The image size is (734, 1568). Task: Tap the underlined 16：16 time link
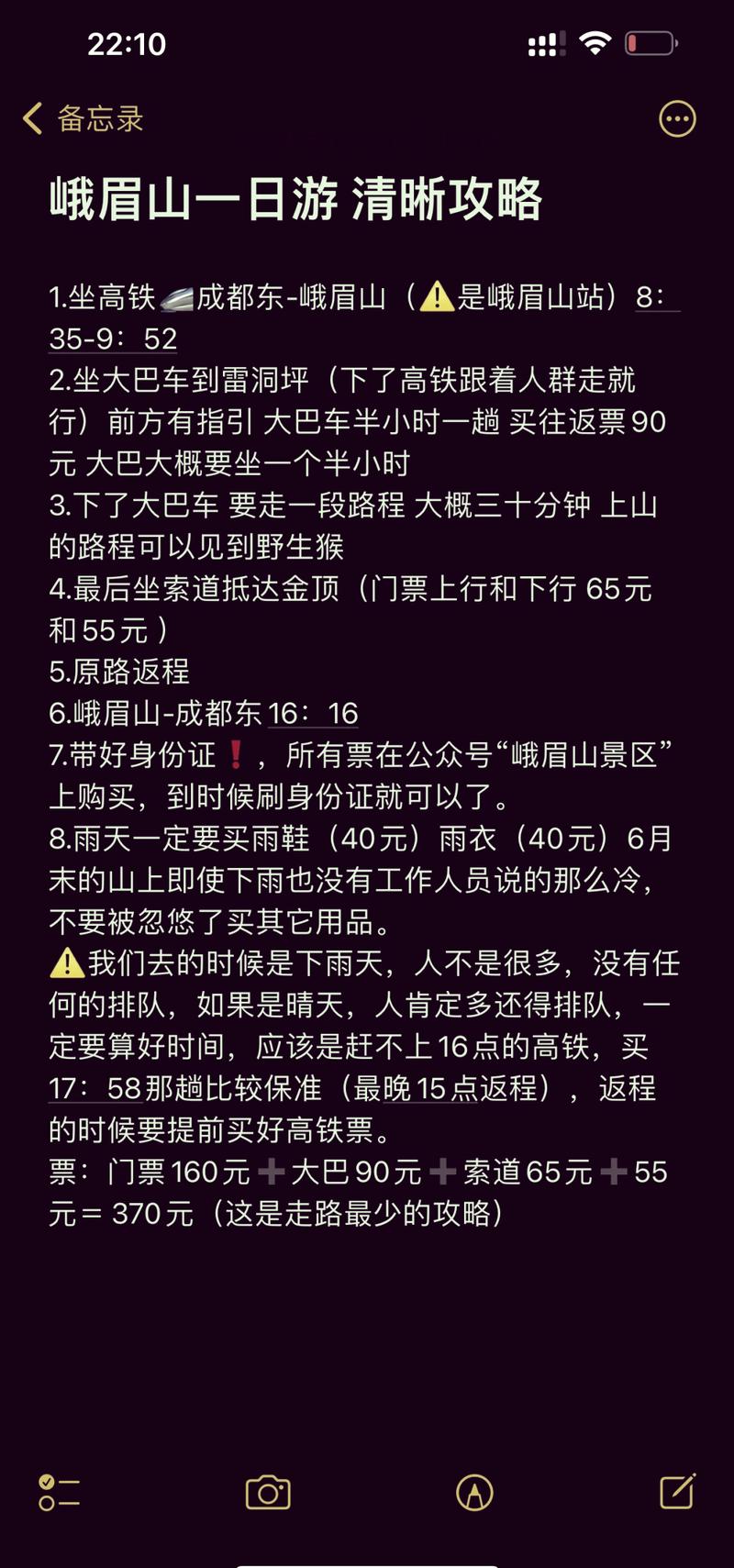[x=314, y=713]
